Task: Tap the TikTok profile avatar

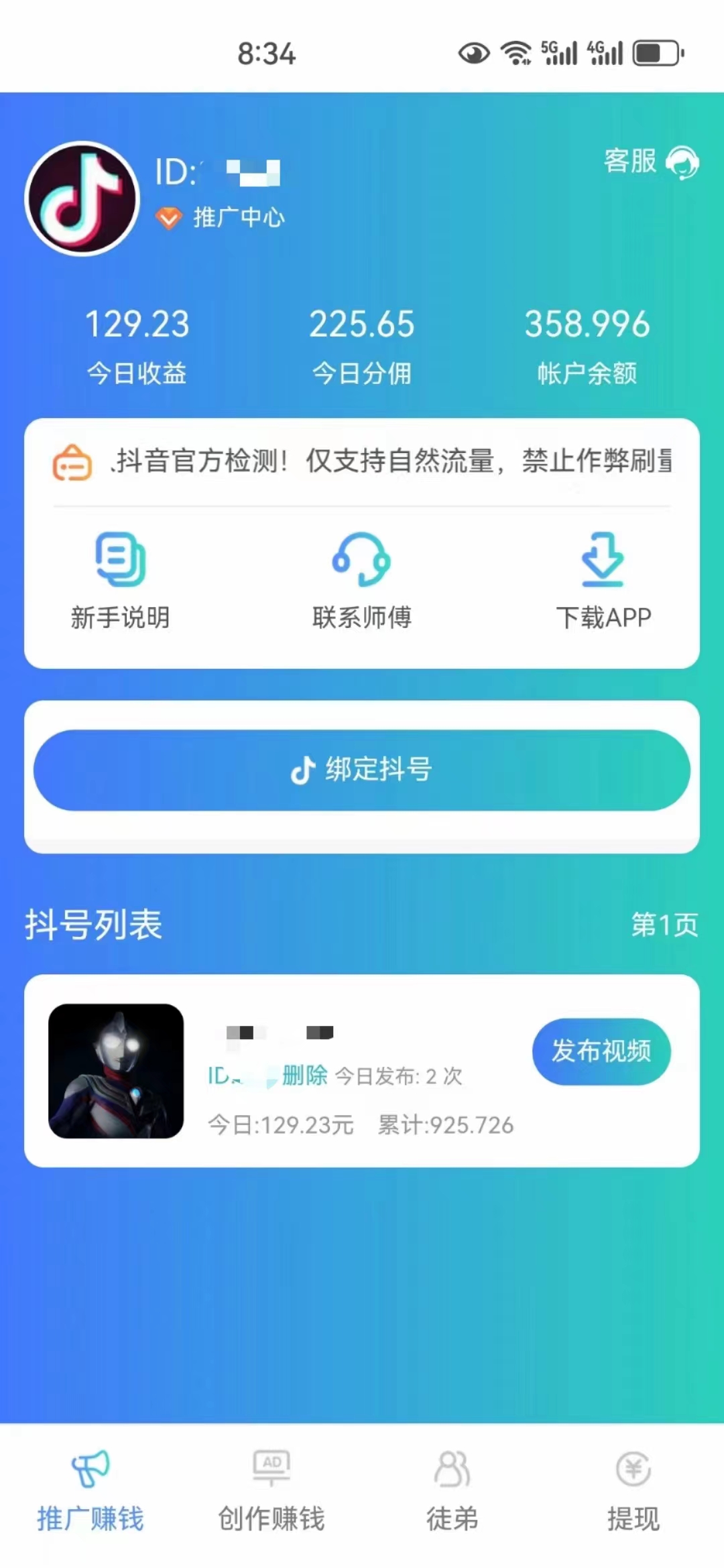Action: point(82,198)
